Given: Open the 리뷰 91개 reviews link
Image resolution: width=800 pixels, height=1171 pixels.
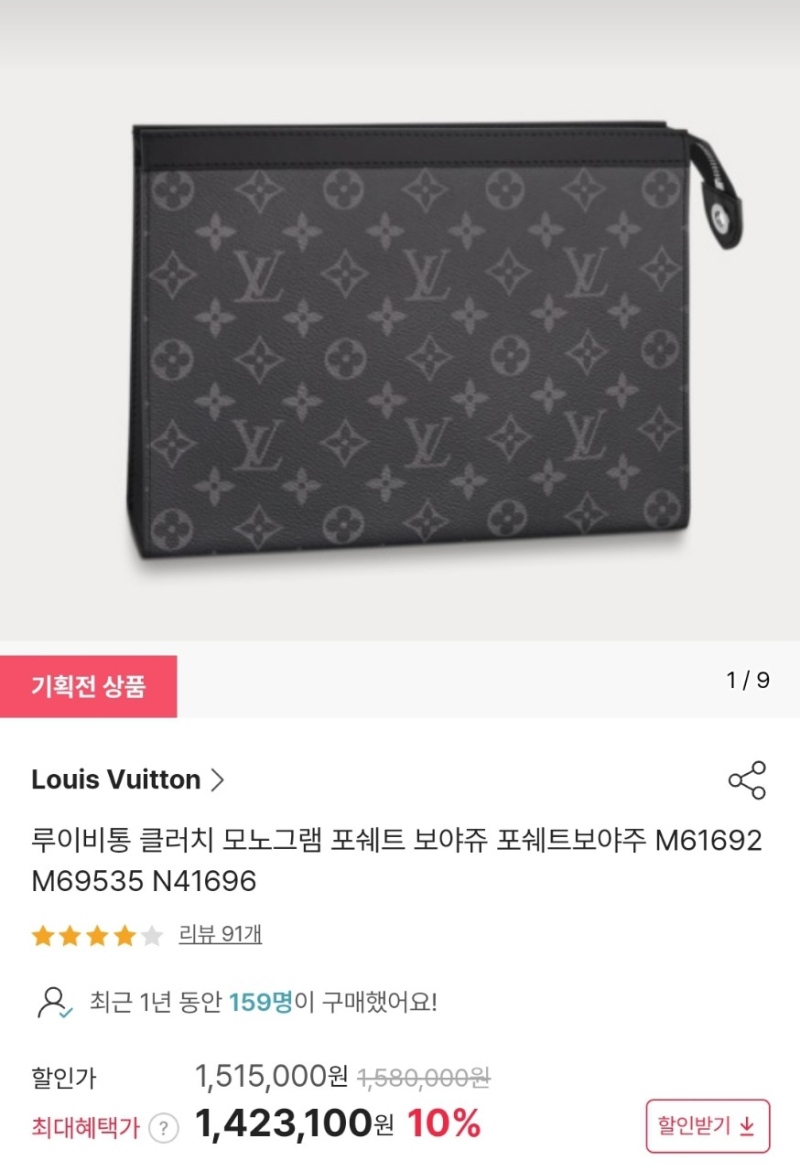Looking at the screenshot, I should click(220, 934).
